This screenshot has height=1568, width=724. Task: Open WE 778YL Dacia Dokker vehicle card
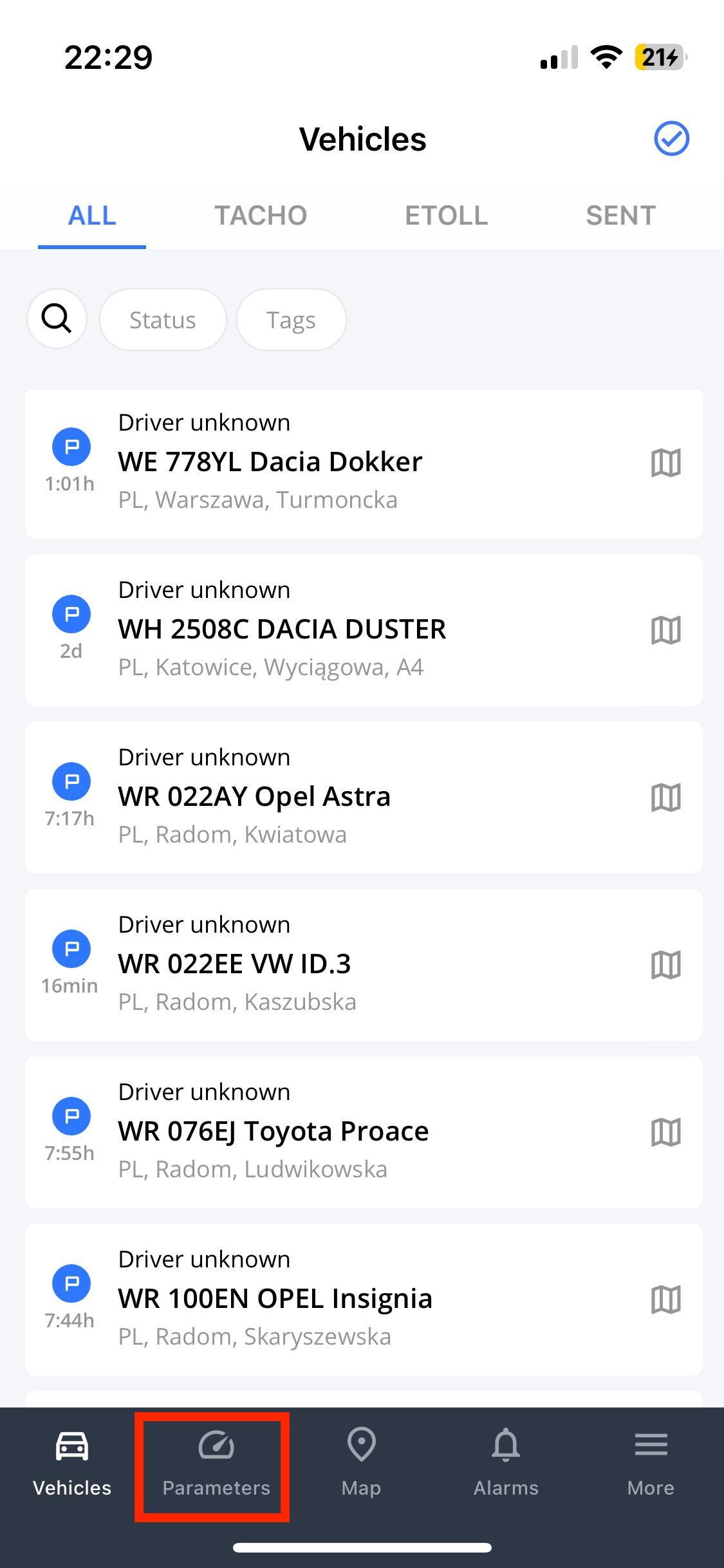click(x=364, y=463)
